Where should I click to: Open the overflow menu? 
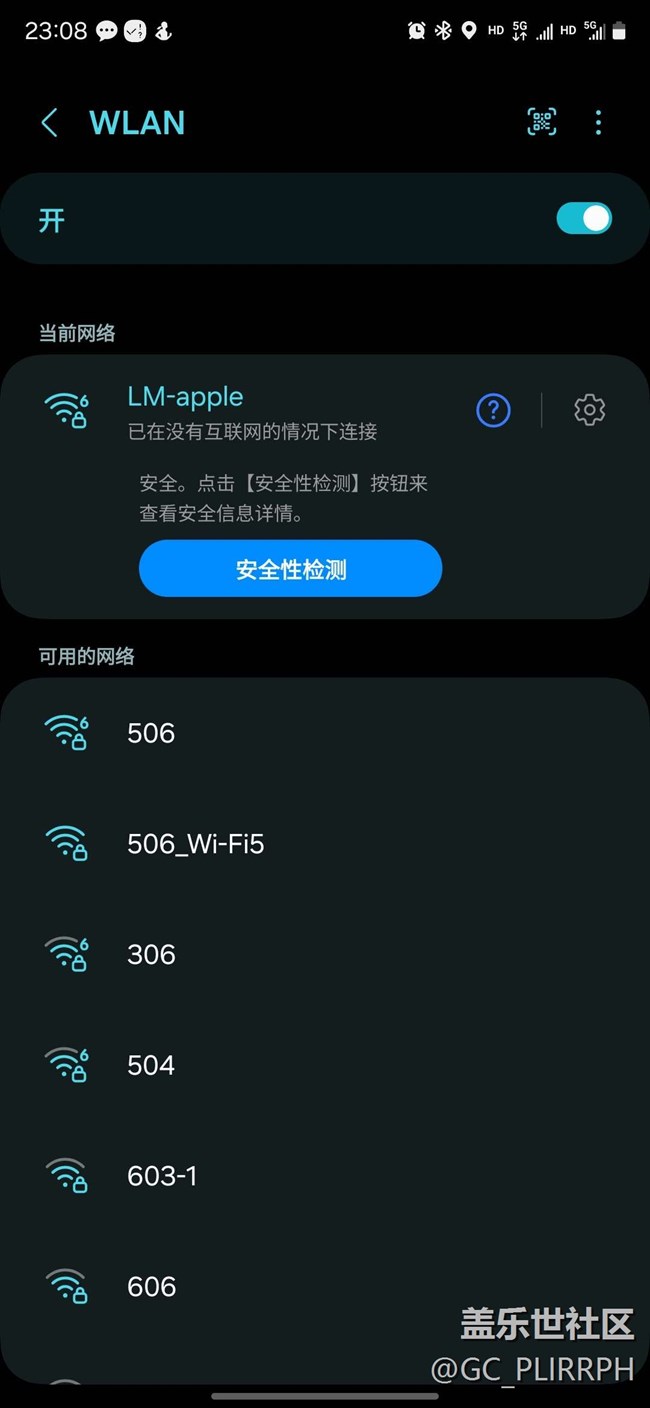(598, 123)
